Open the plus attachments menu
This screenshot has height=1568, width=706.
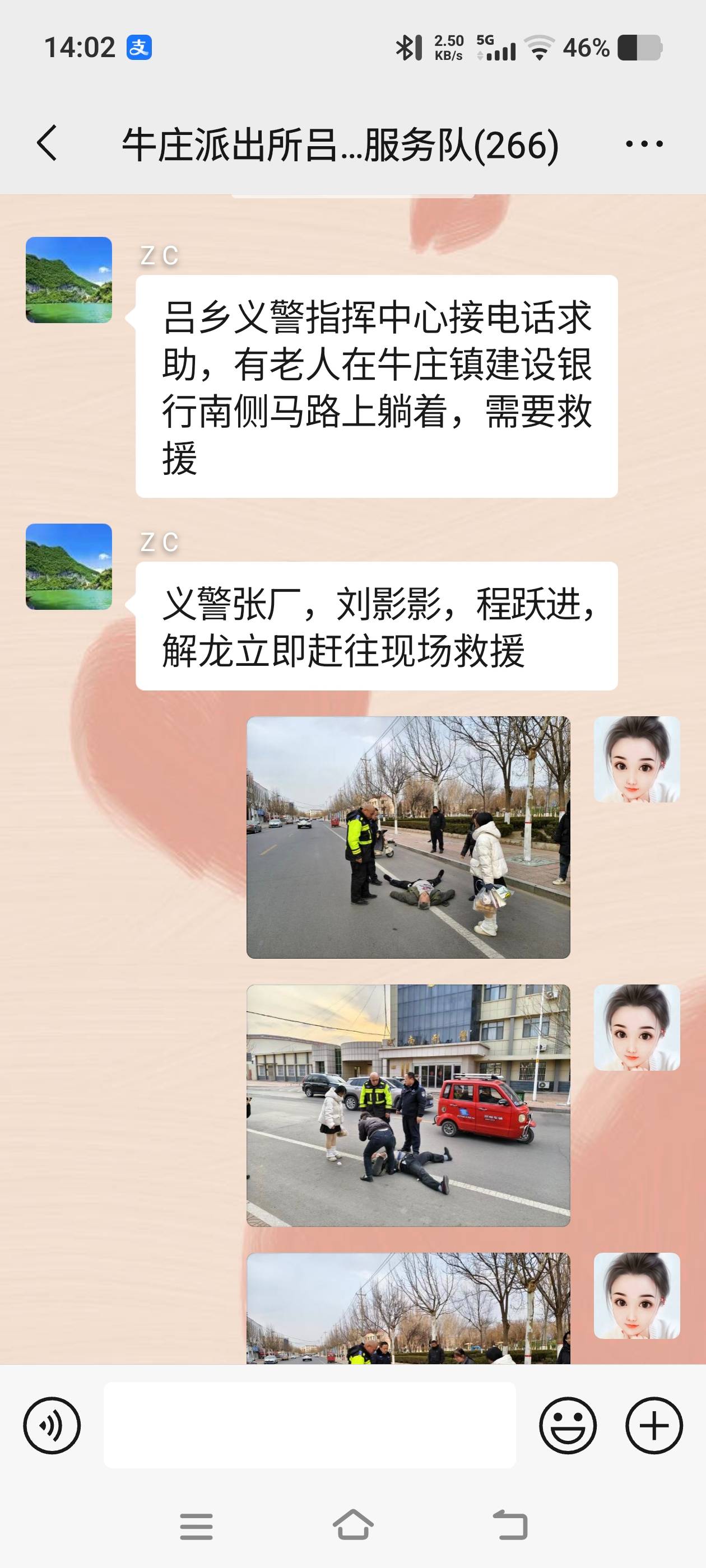654,1426
